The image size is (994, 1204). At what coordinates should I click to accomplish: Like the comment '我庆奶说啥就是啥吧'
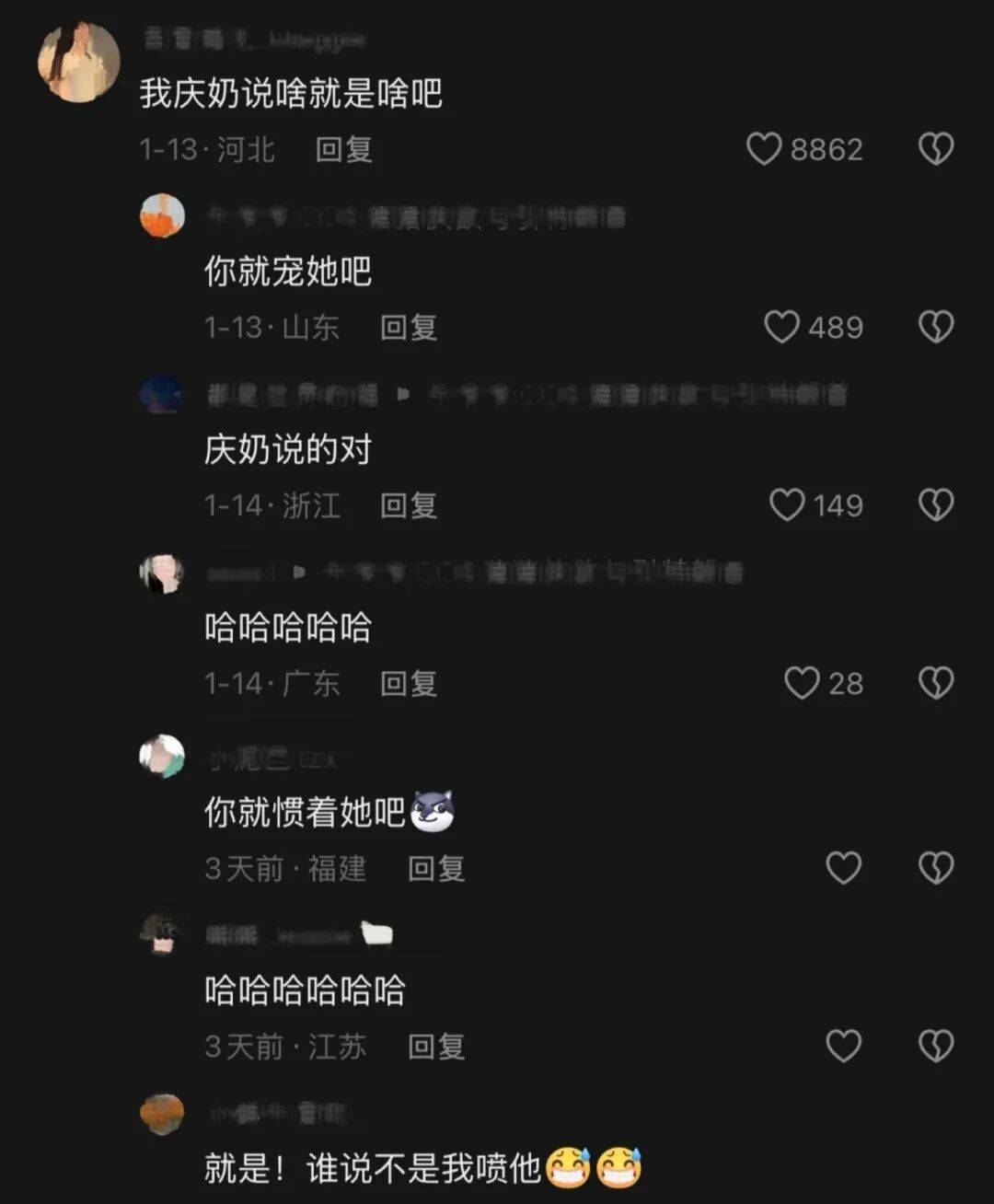point(764,149)
